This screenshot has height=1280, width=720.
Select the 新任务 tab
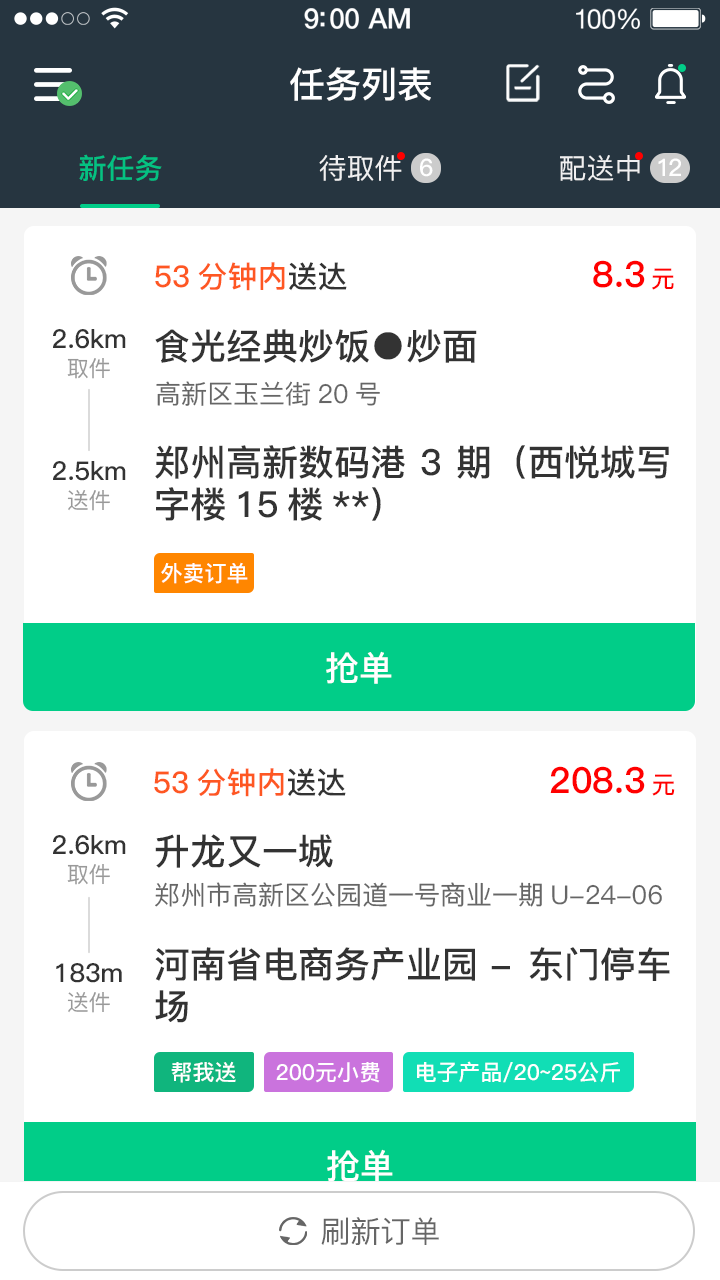coord(120,169)
